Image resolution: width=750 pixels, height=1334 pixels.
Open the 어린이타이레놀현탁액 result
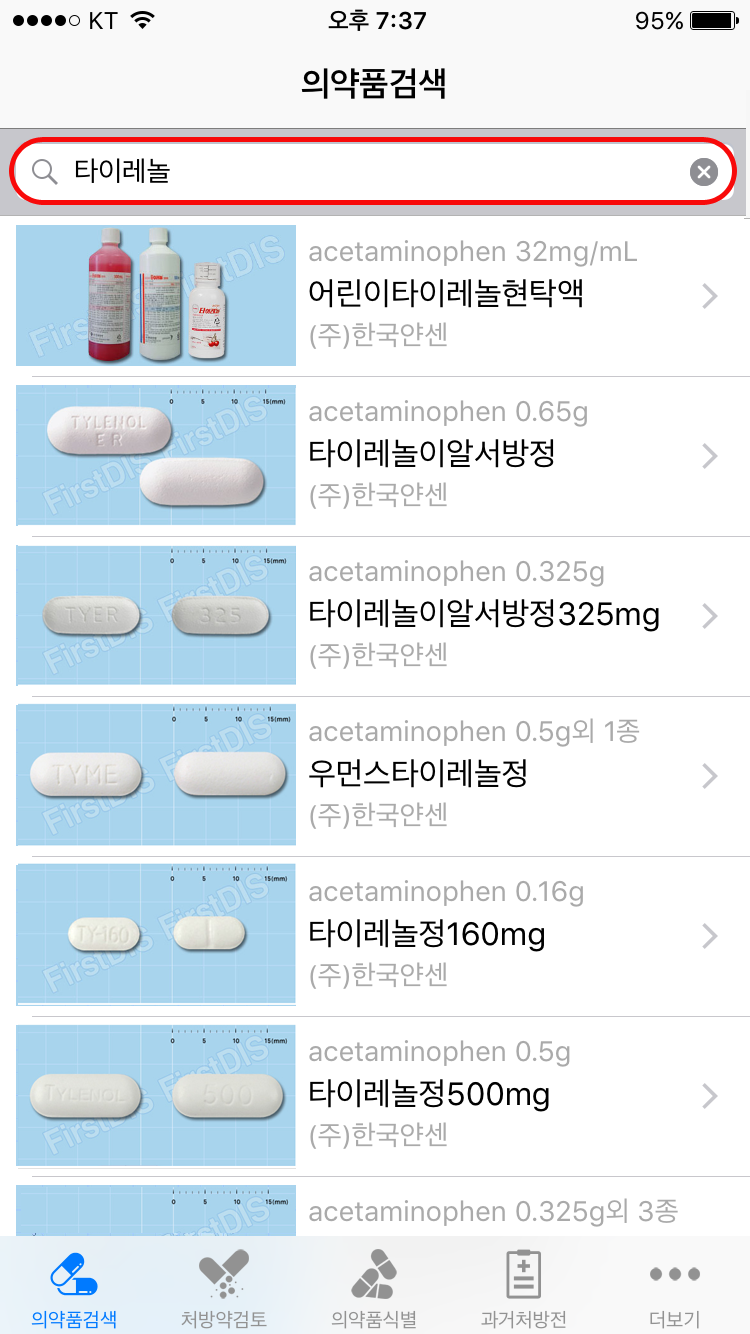[x=375, y=296]
